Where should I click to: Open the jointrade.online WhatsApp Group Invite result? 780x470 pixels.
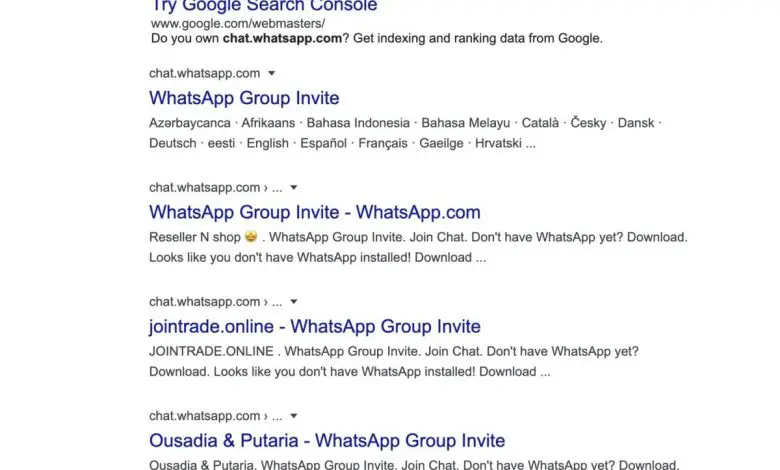coord(314,326)
